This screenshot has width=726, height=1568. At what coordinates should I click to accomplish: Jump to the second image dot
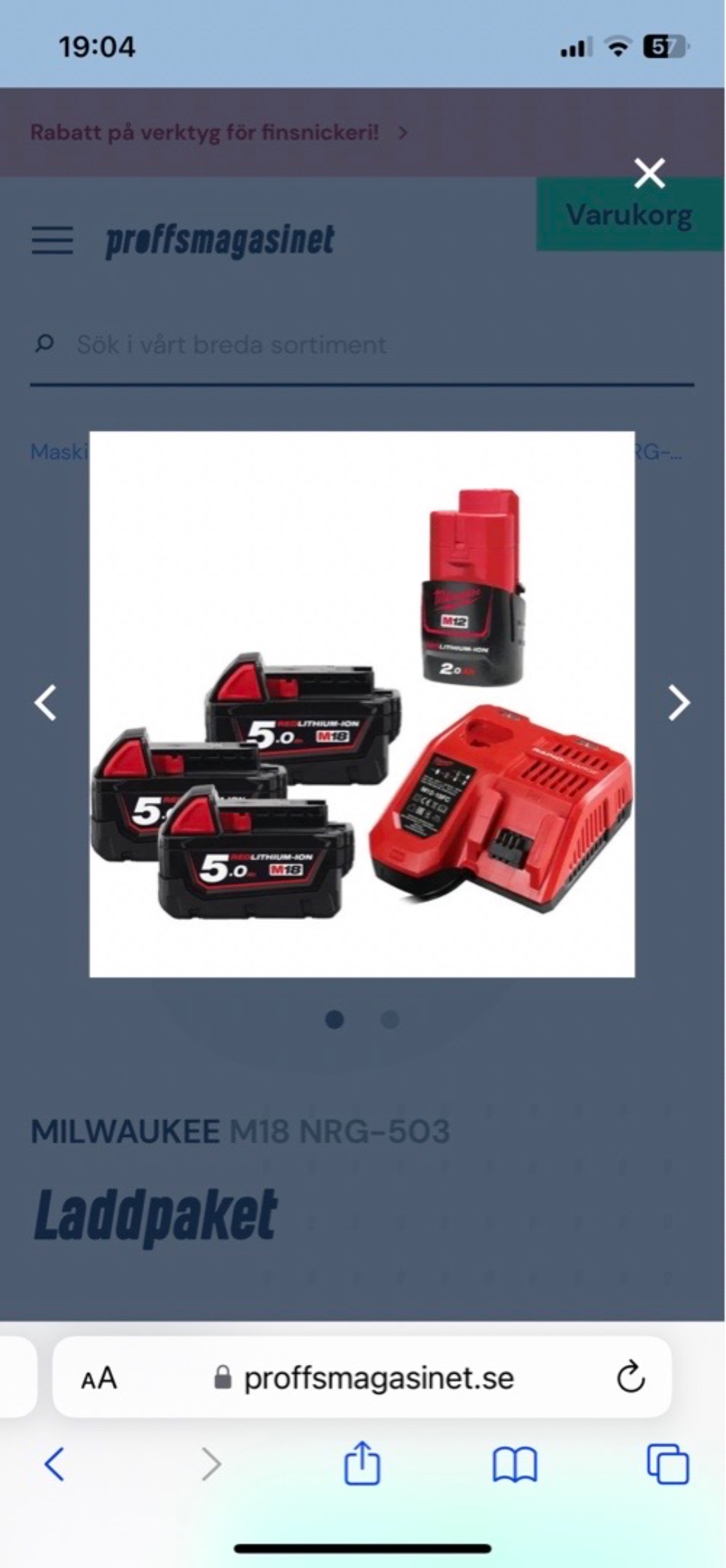tap(390, 1020)
